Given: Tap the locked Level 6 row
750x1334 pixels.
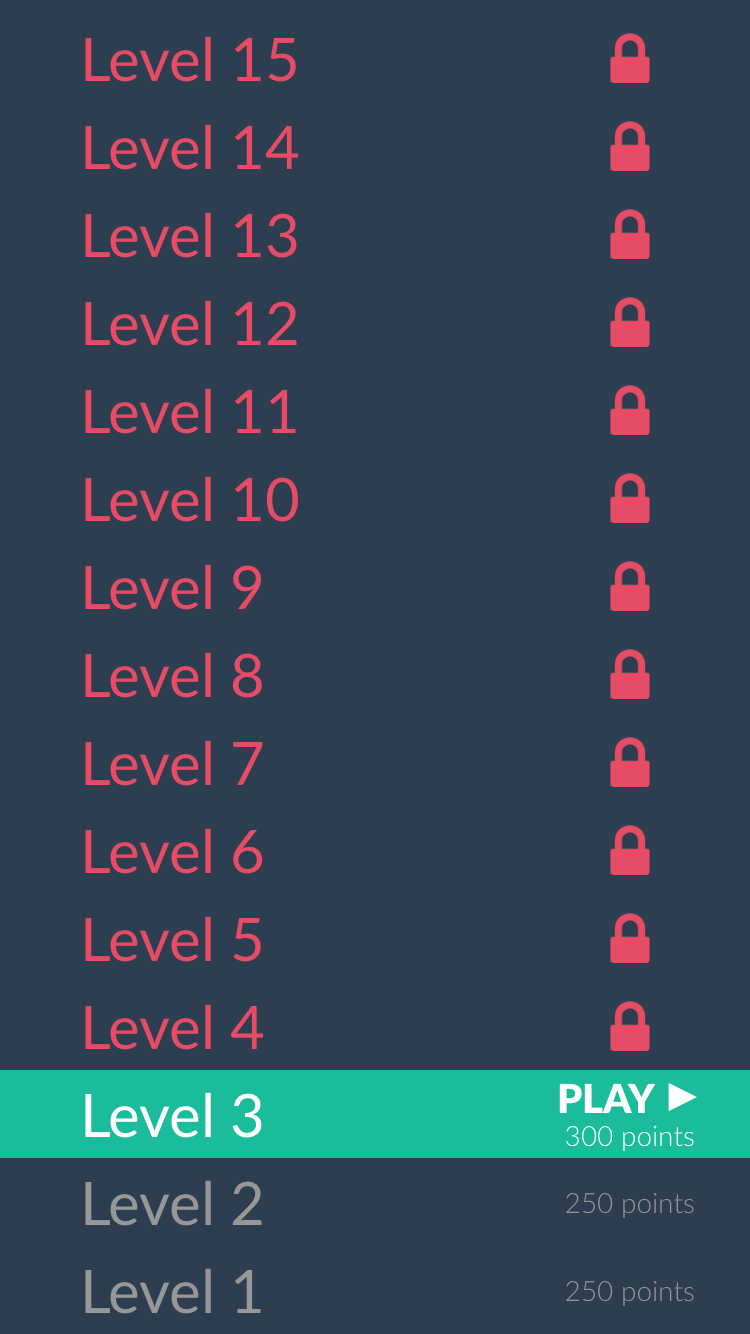Looking at the screenshot, I should (x=375, y=850).
